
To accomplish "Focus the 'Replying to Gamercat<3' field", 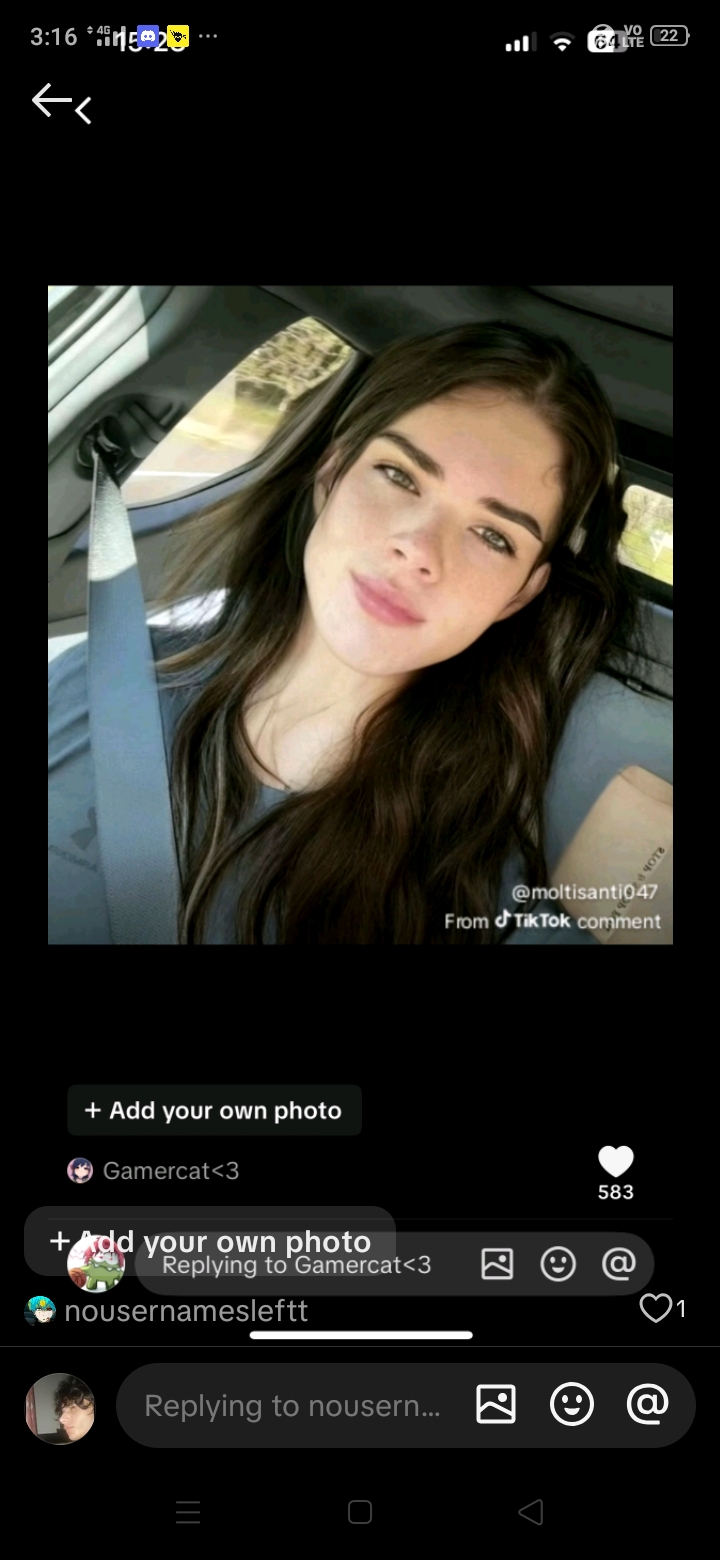I will point(296,1265).
